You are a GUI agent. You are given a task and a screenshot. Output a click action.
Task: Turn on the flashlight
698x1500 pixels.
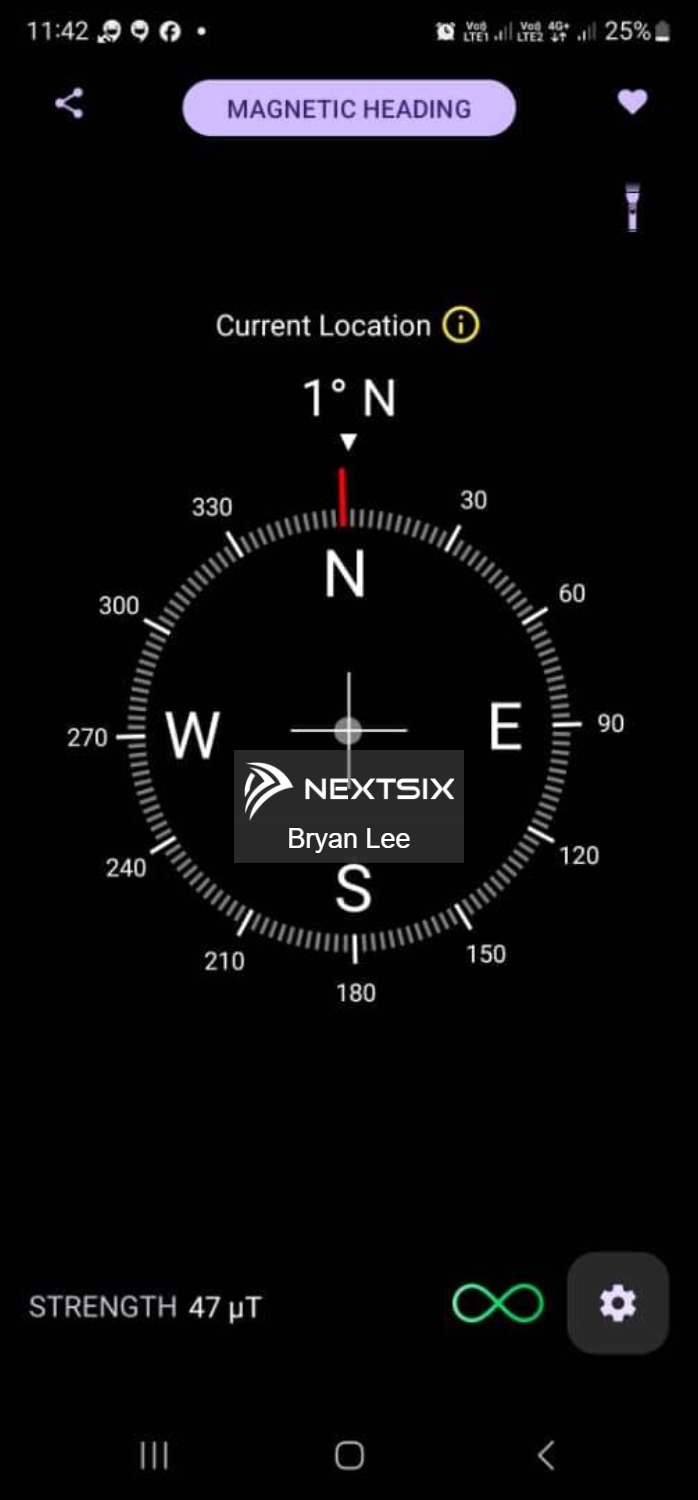click(632, 207)
